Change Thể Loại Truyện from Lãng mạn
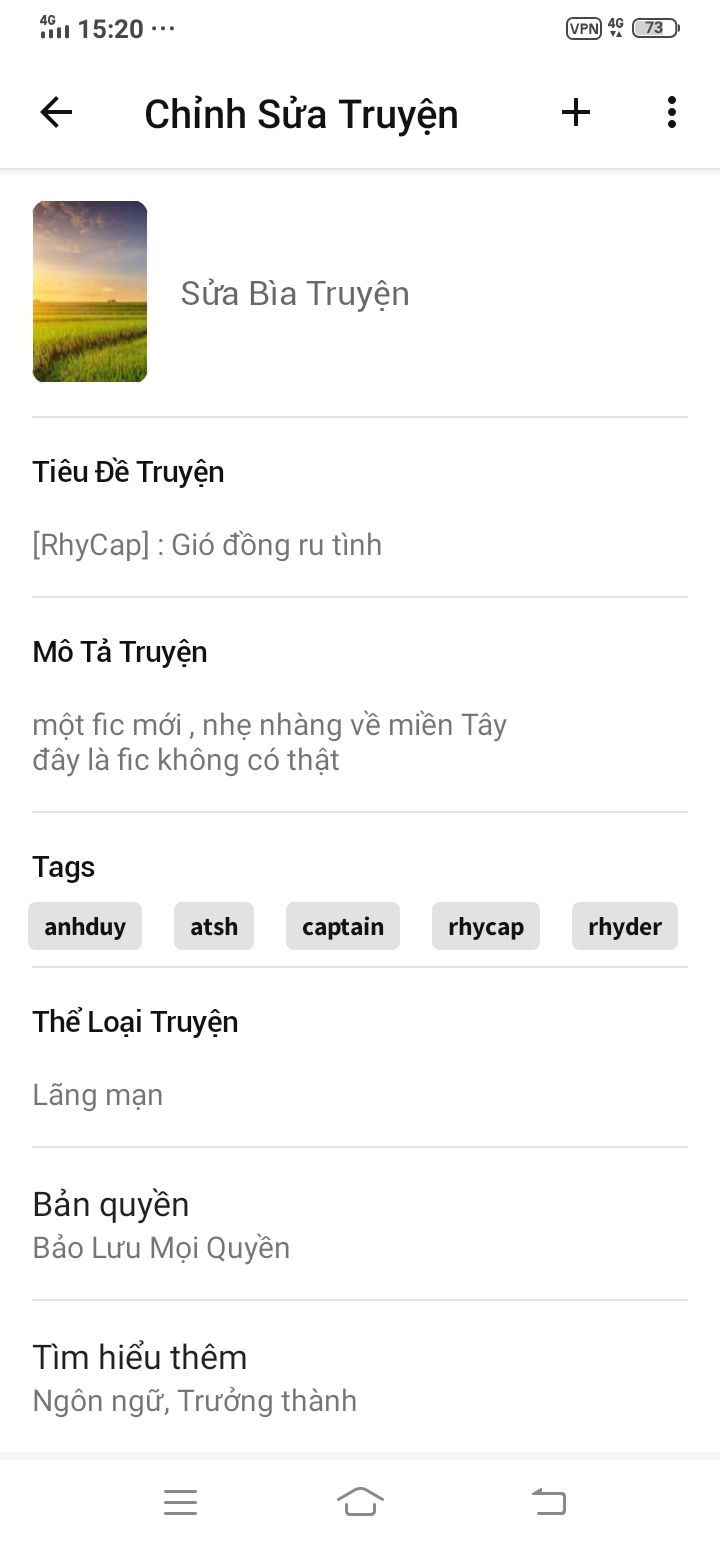720x1544 pixels. 98,1095
